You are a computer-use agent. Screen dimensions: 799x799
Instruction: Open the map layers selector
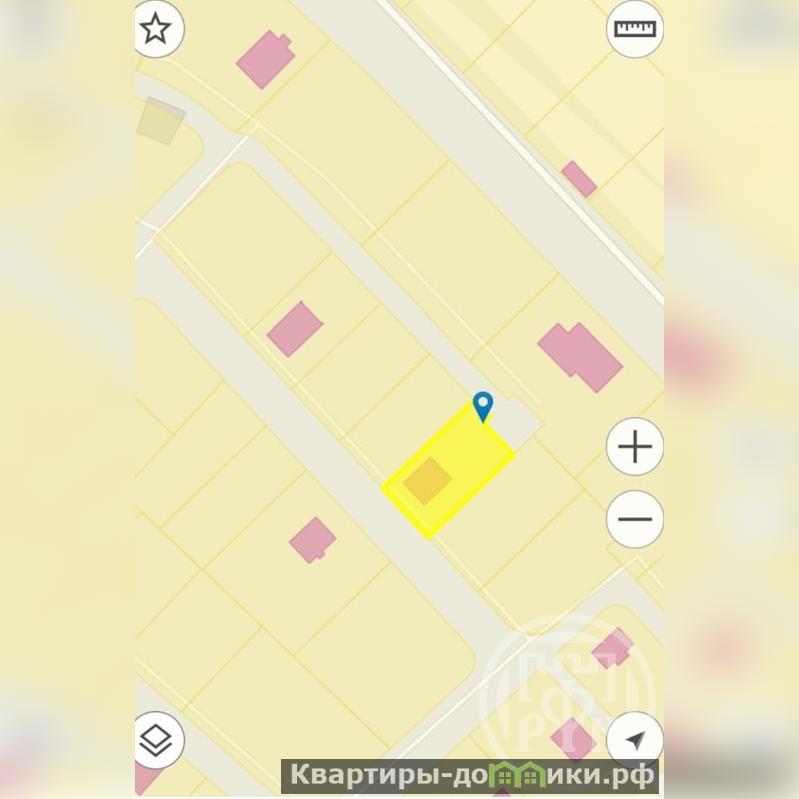tap(158, 740)
